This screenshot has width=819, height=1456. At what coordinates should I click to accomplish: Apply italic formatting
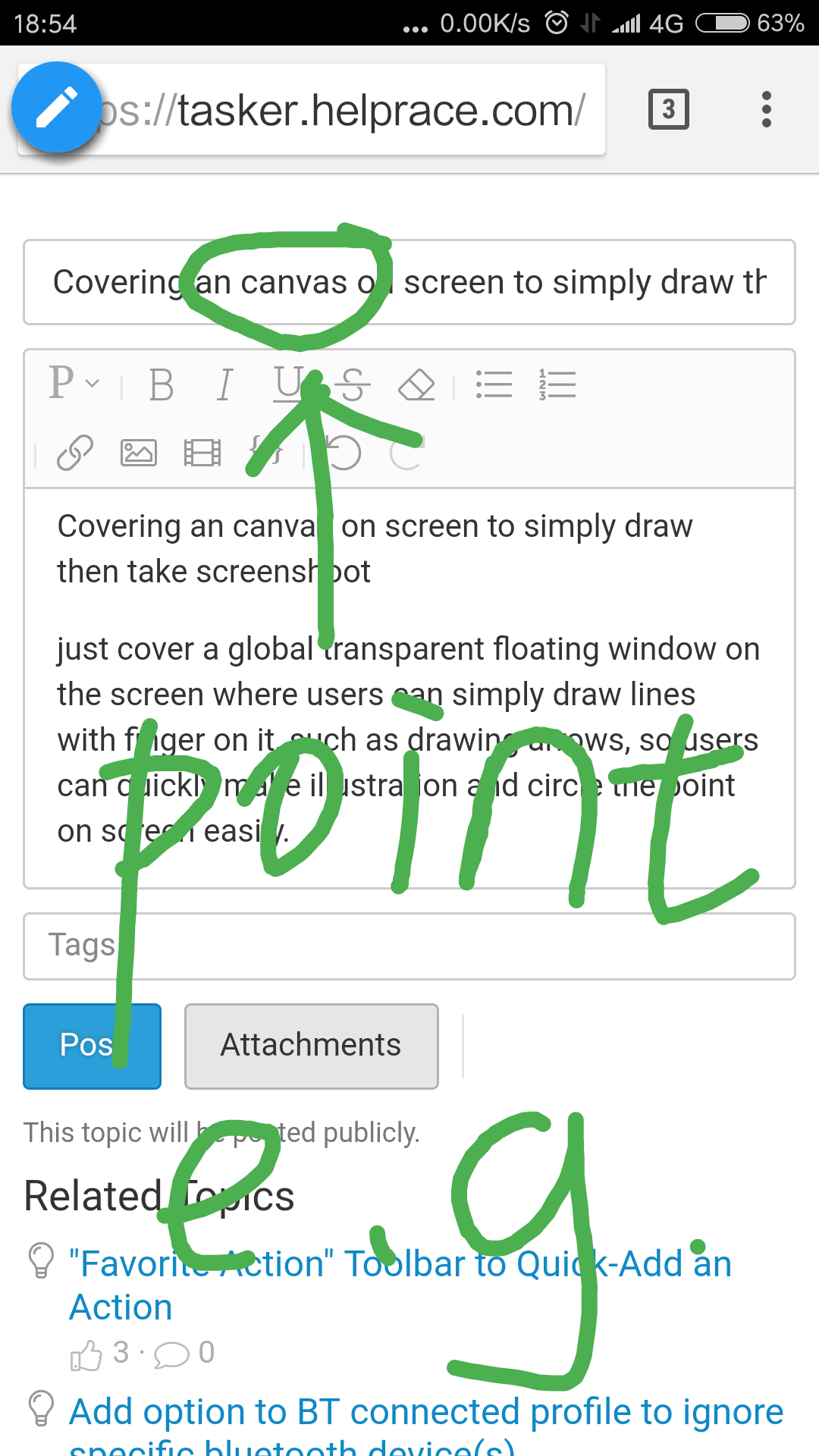click(x=224, y=385)
